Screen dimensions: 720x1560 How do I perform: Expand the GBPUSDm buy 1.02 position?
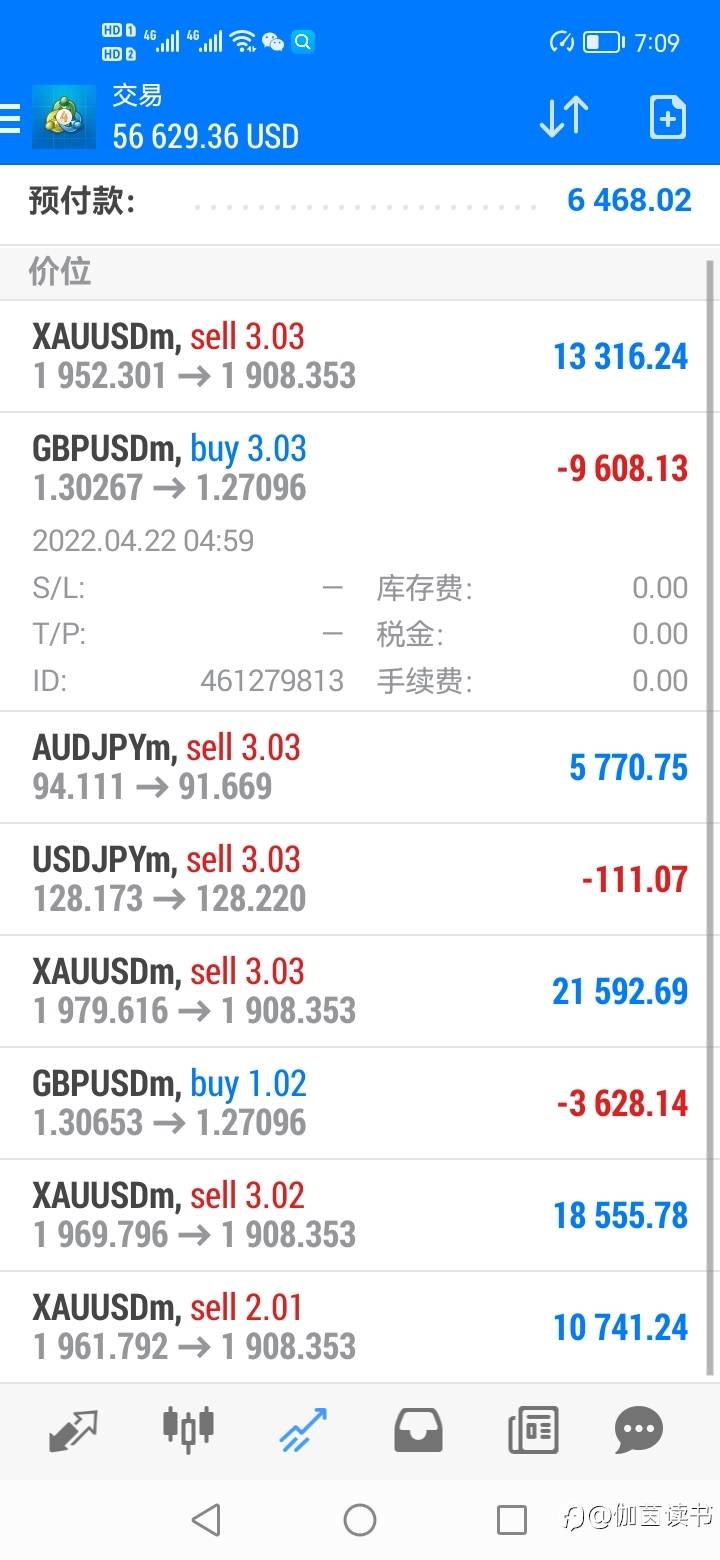(360, 1103)
